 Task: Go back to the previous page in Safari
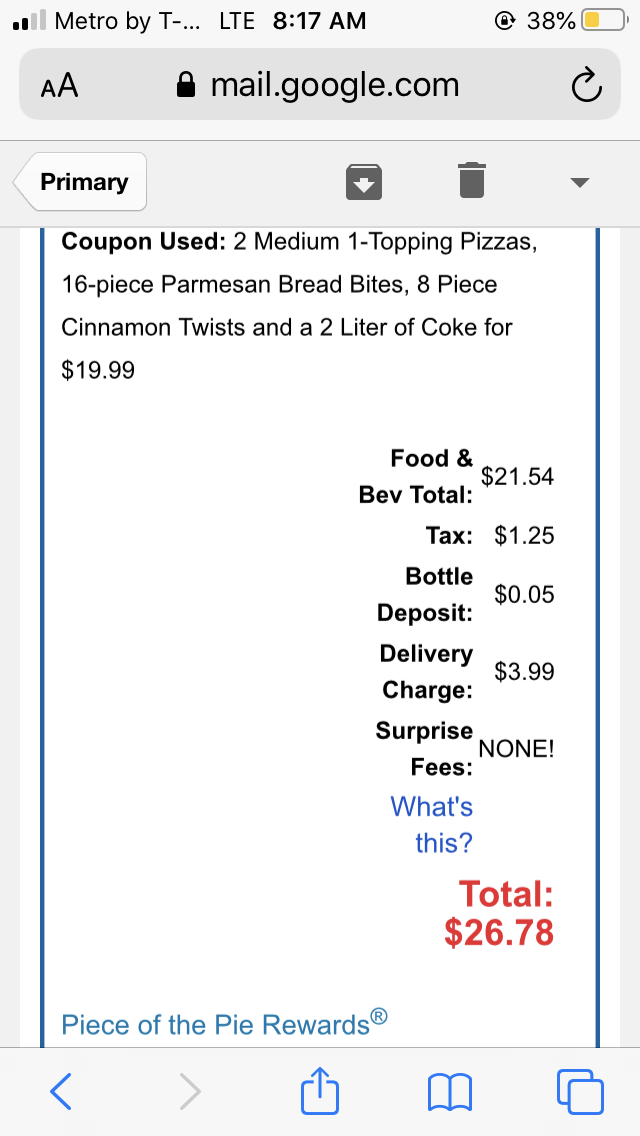(61, 1092)
